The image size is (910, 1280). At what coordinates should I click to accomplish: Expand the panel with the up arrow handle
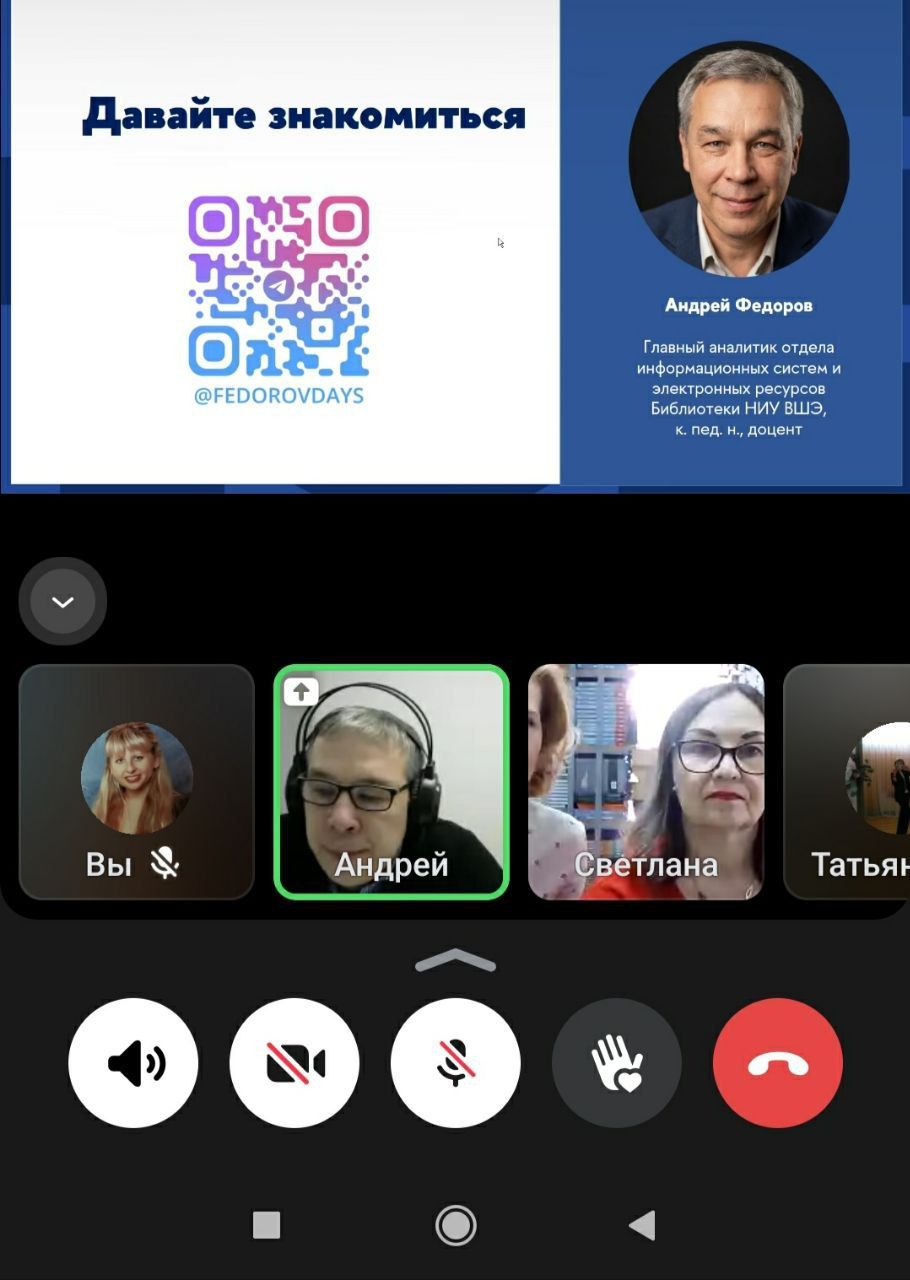point(455,961)
